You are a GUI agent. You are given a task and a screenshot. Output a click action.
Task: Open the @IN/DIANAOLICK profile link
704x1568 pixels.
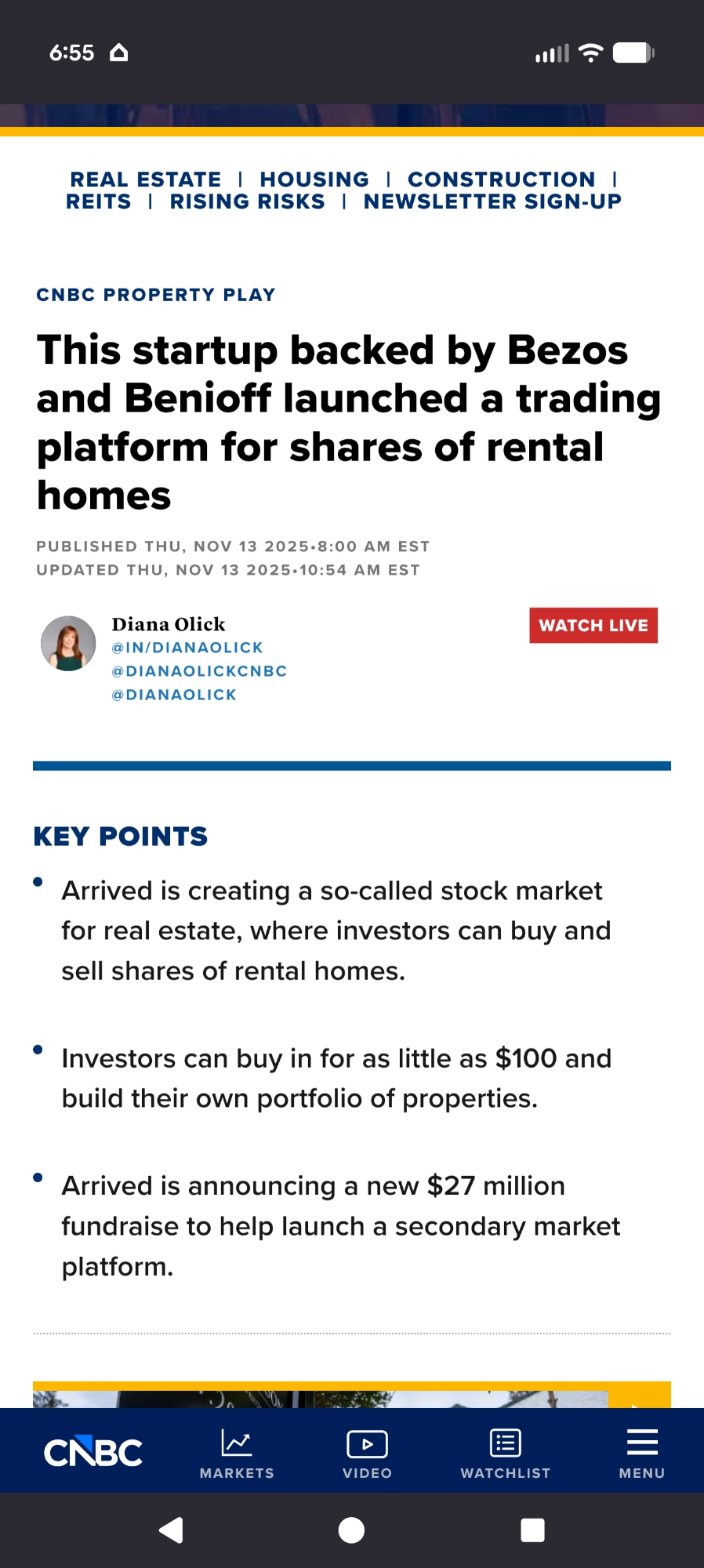tap(187, 648)
